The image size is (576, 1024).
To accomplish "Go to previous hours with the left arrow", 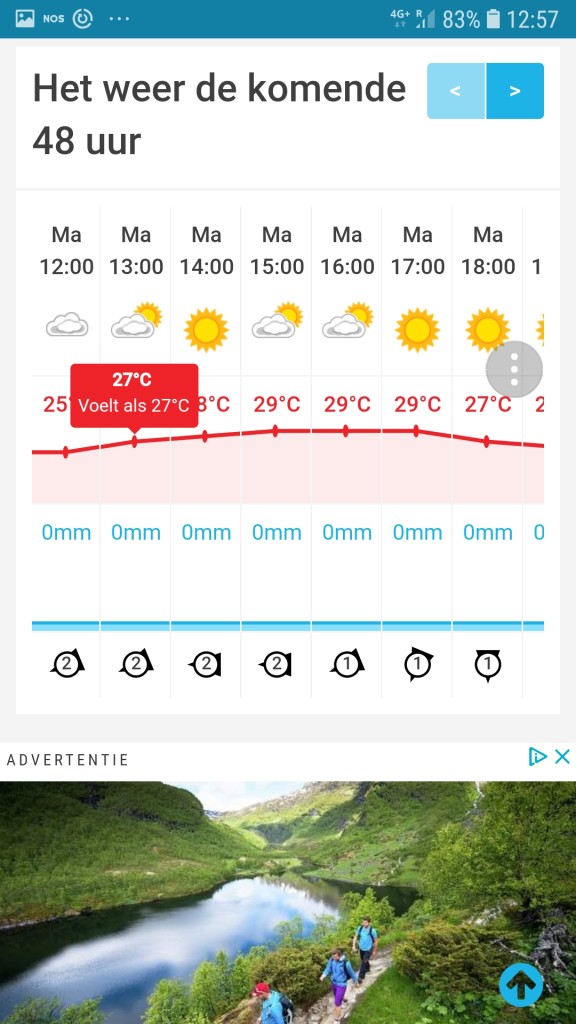I will click(456, 91).
